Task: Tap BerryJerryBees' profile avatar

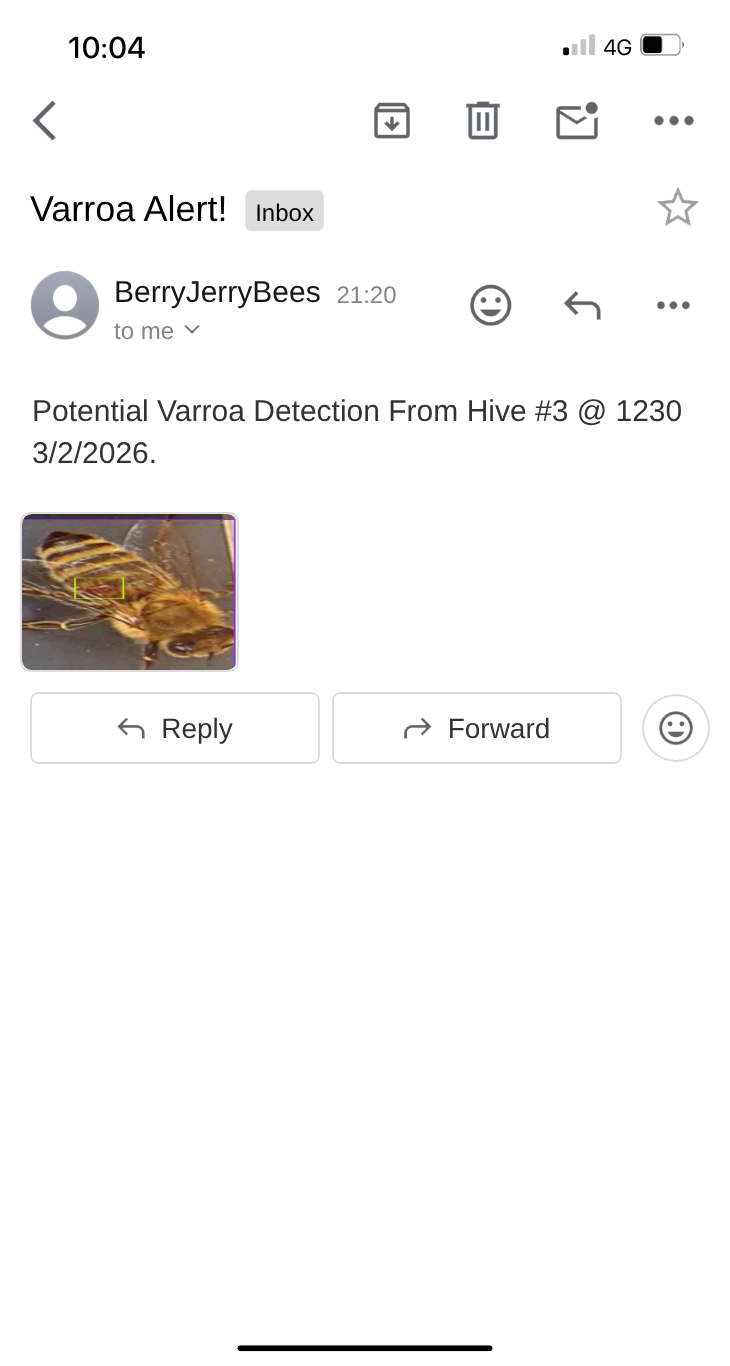Action: coord(65,305)
